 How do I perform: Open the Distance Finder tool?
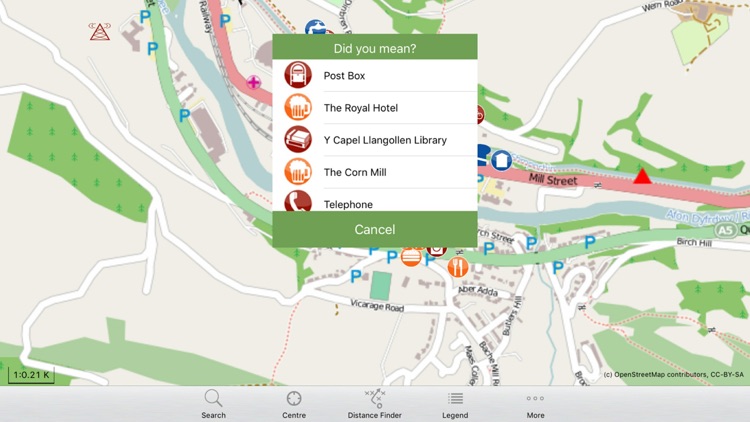click(375, 404)
